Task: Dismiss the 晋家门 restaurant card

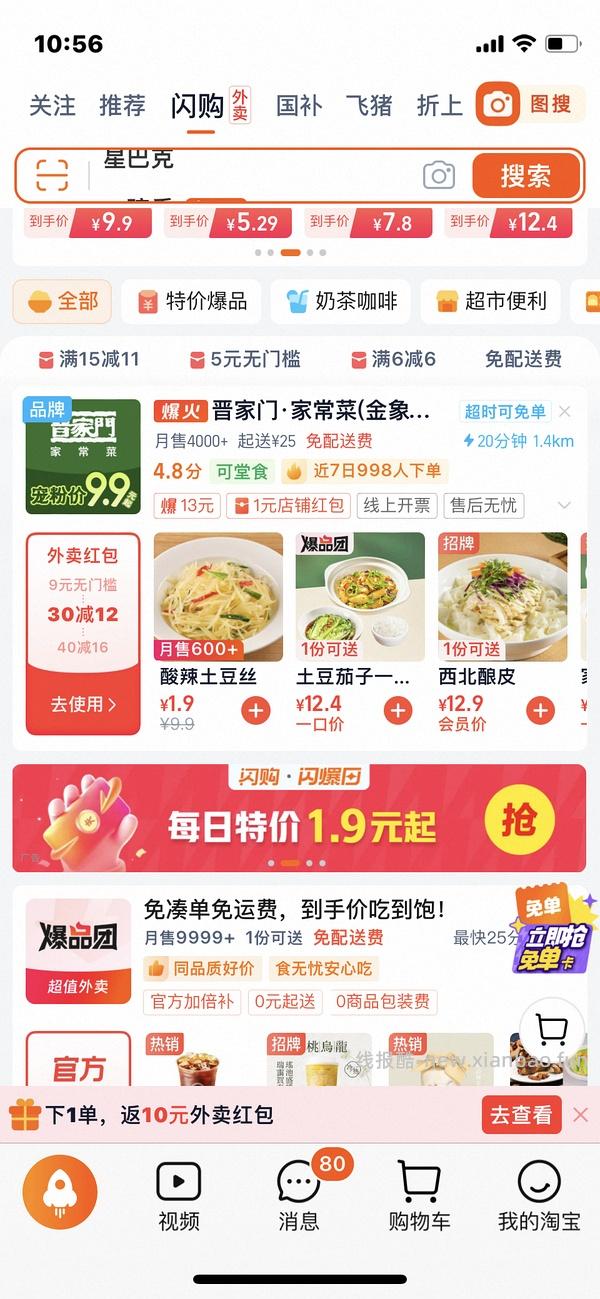Action: 565,412
